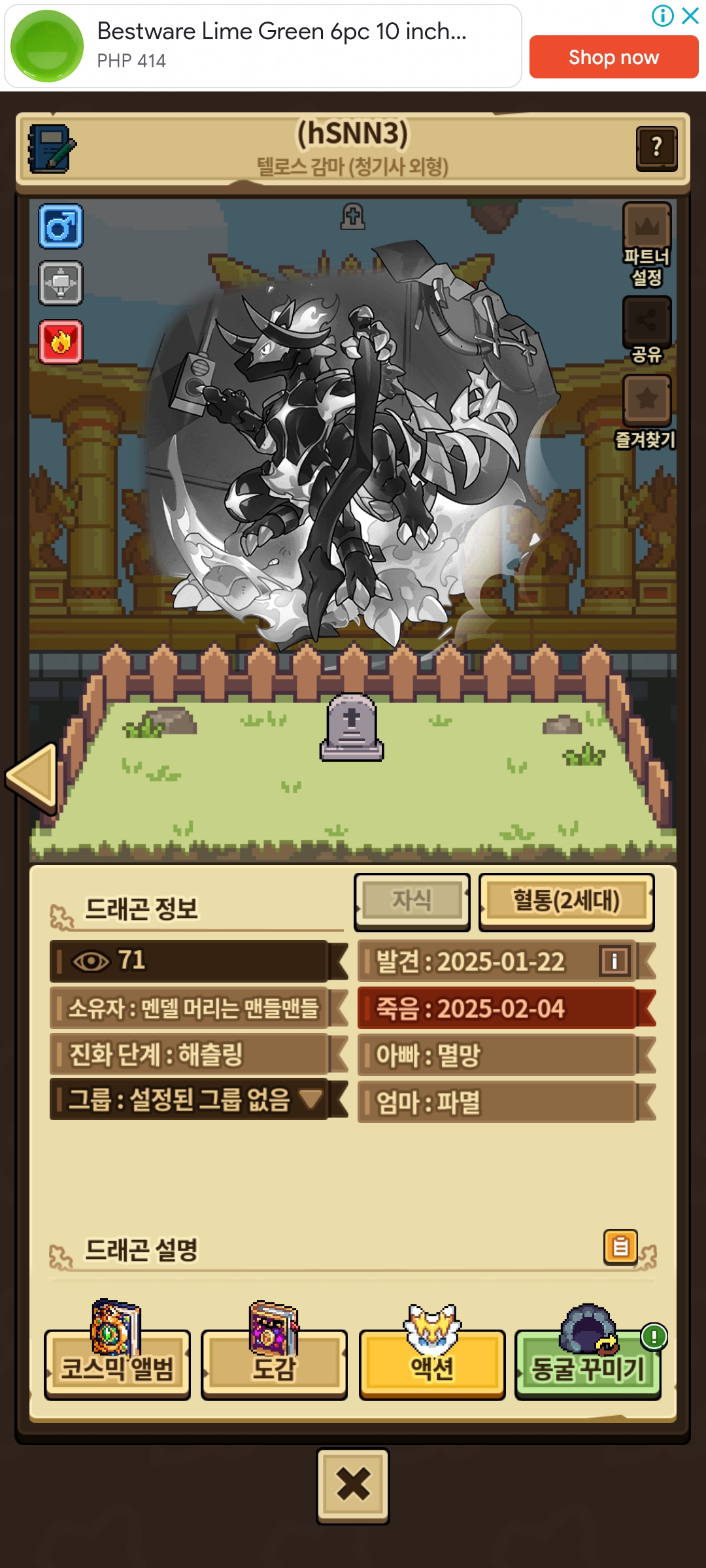Image resolution: width=706 pixels, height=1568 pixels.
Task: Close the dragon info window
Action: (x=353, y=1486)
